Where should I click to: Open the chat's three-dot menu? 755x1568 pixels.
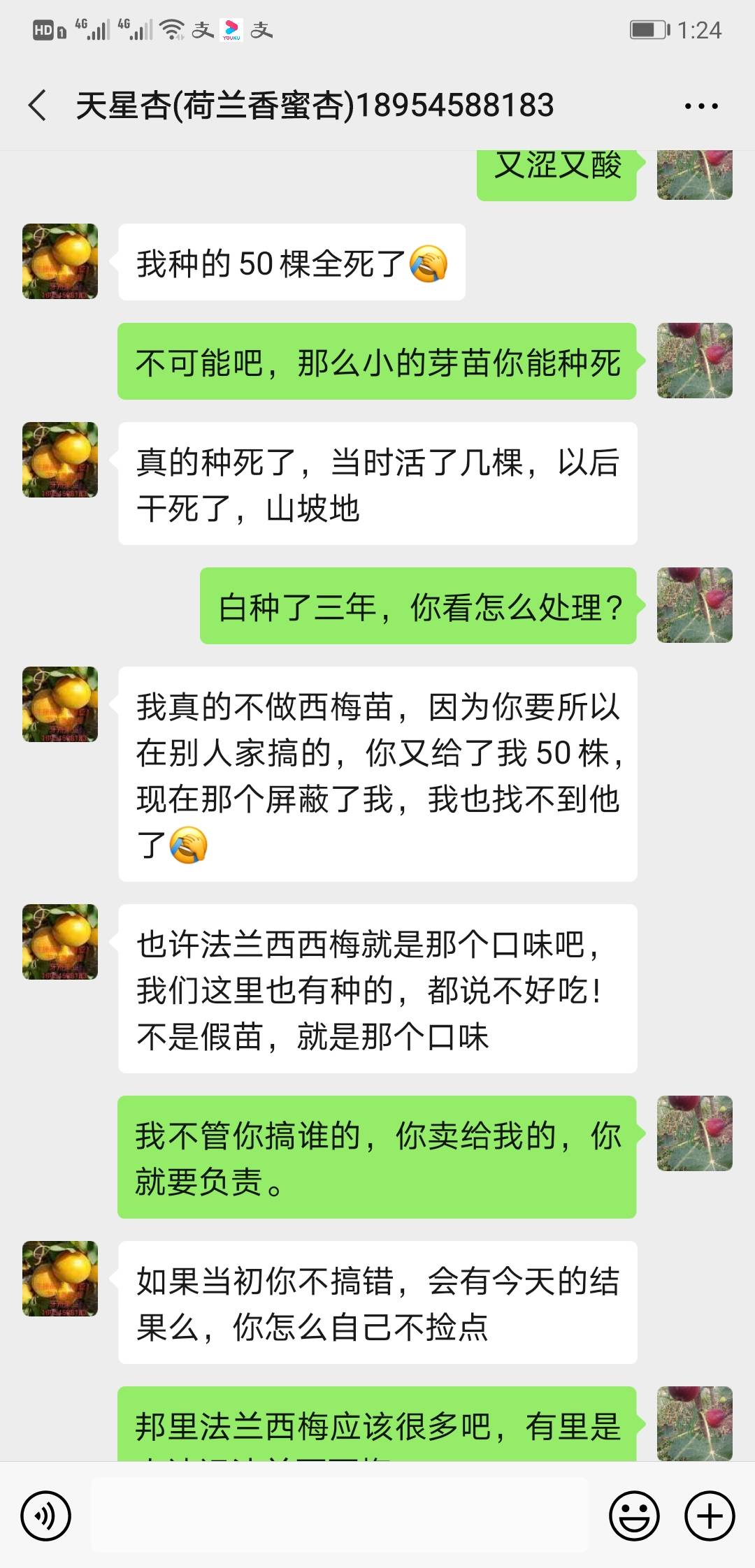(x=701, y=106)
